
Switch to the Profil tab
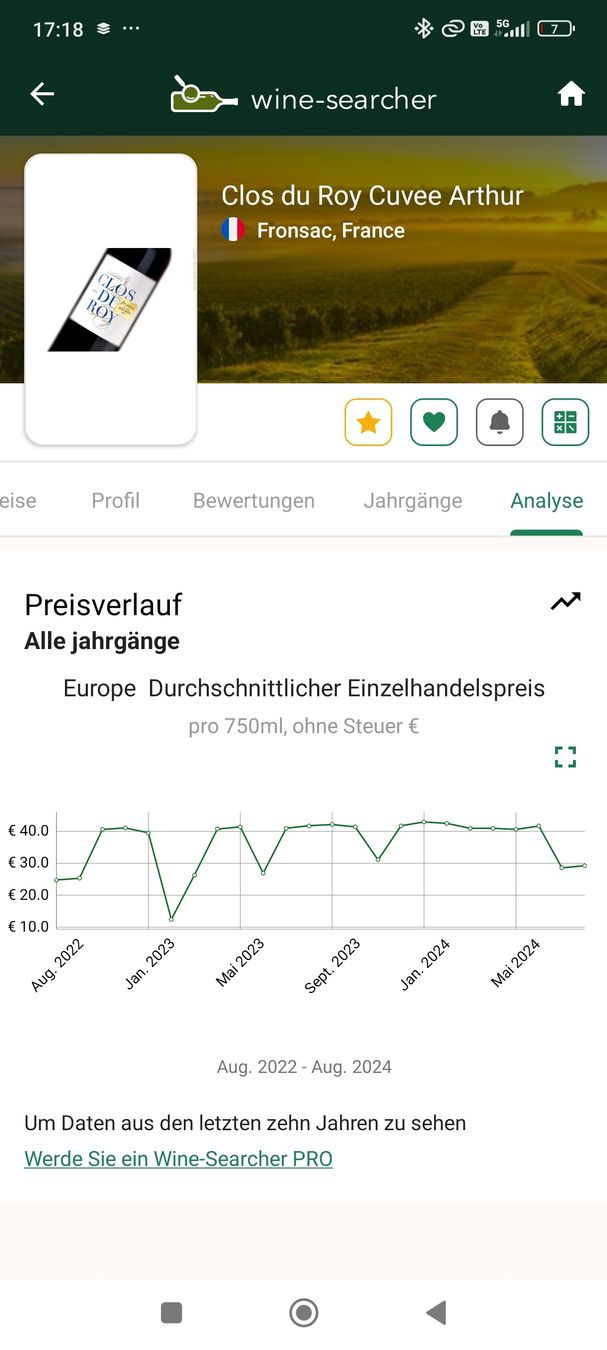point(116,501)
